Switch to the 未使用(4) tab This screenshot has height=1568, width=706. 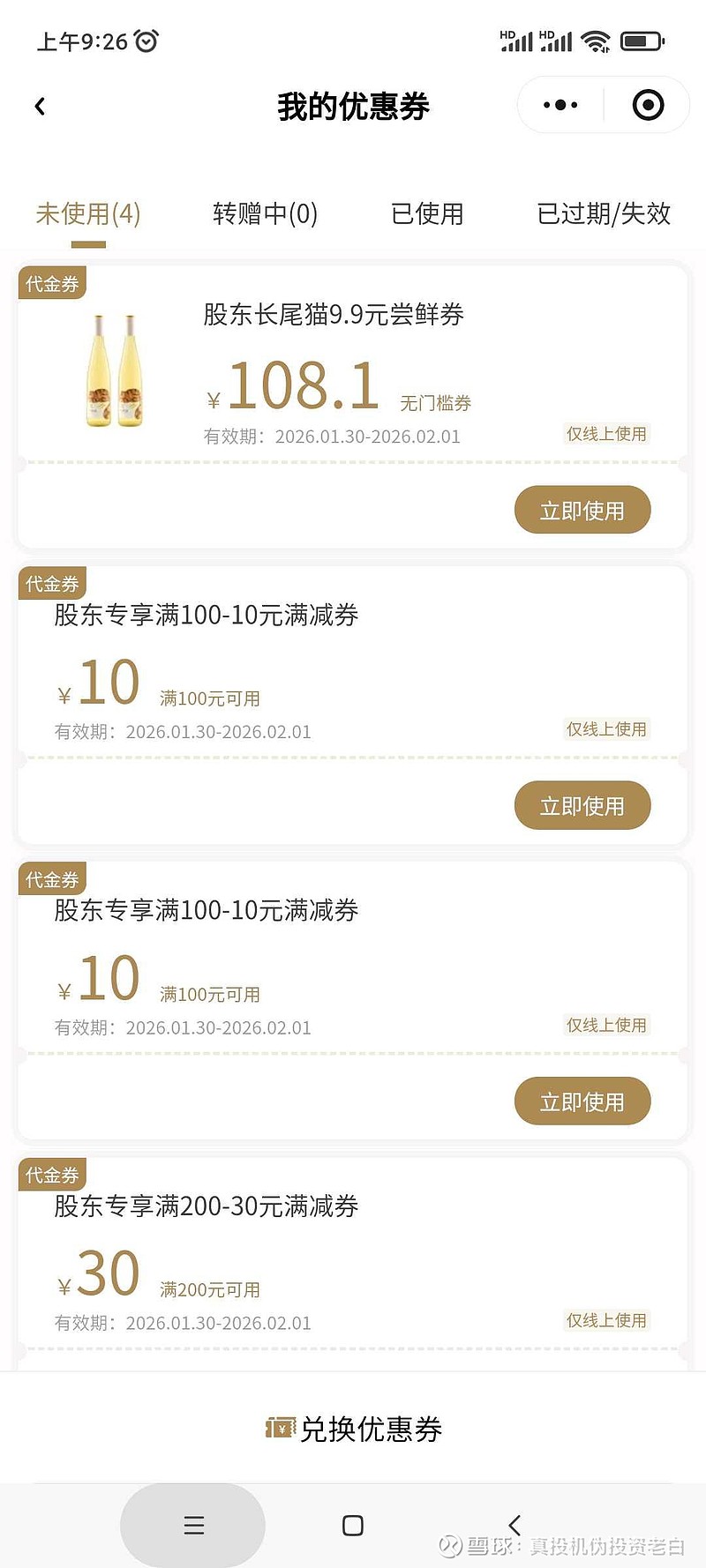[87, 213]
